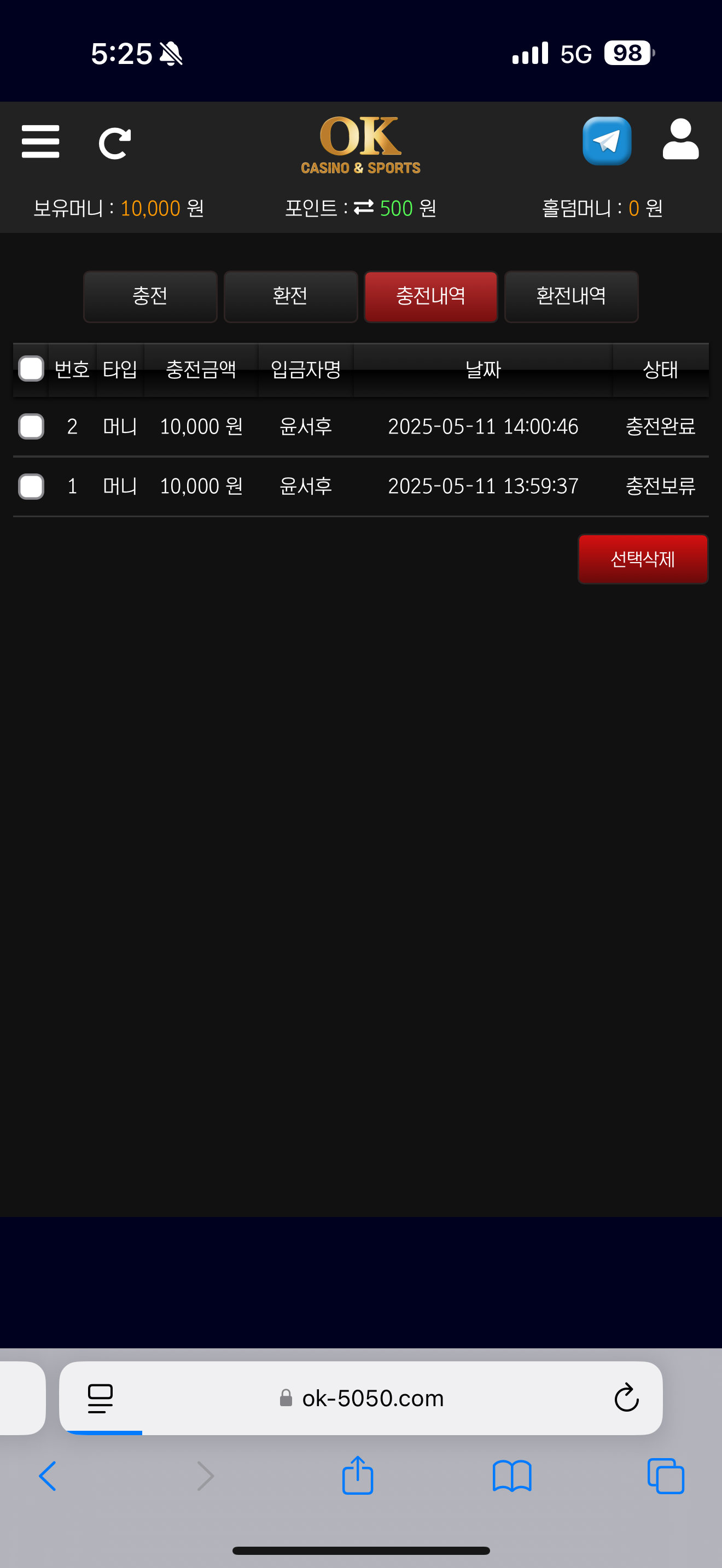This screenshot has height=1568, width=722.
Task: Go back in Safari
Action: (x=48, y=1476)
